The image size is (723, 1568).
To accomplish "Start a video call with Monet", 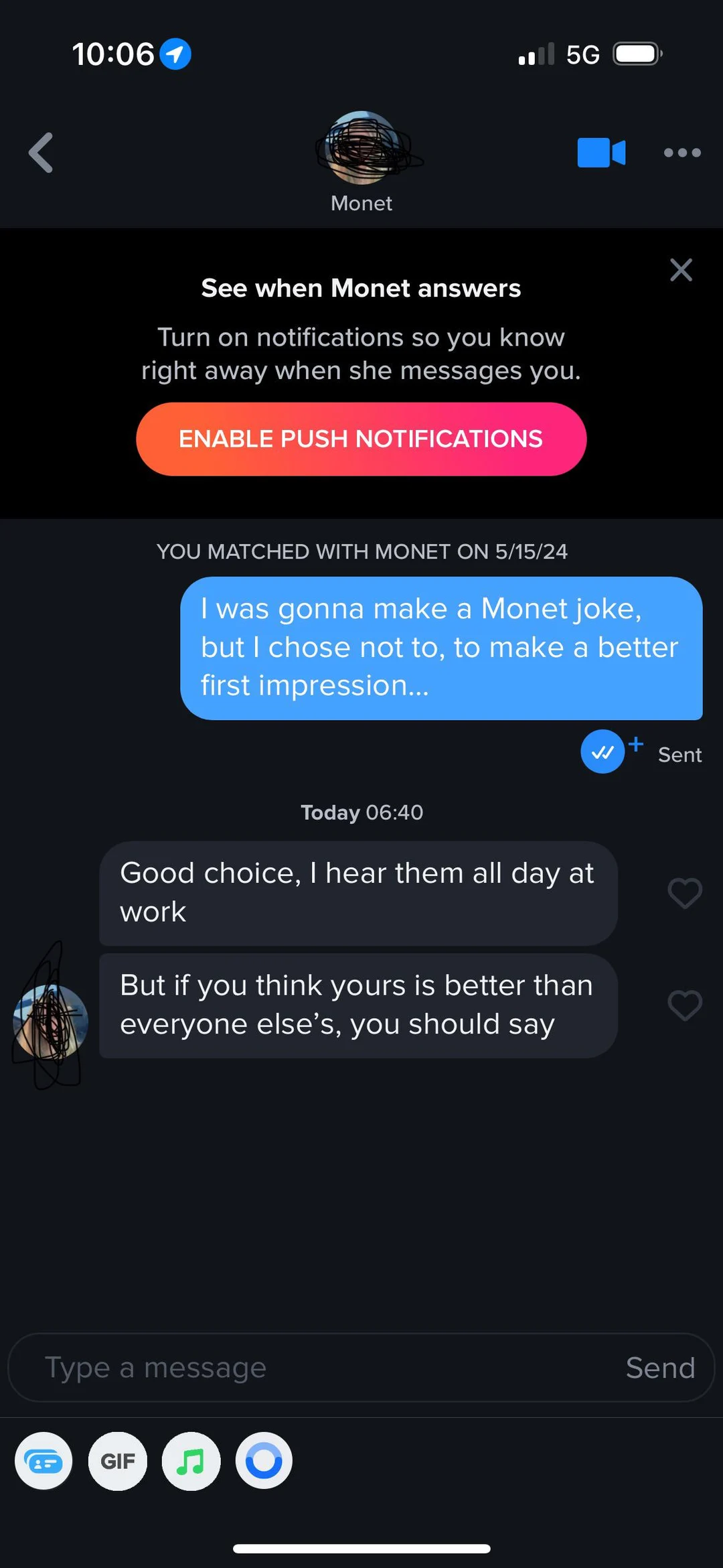I will click(x=599, y=153).
